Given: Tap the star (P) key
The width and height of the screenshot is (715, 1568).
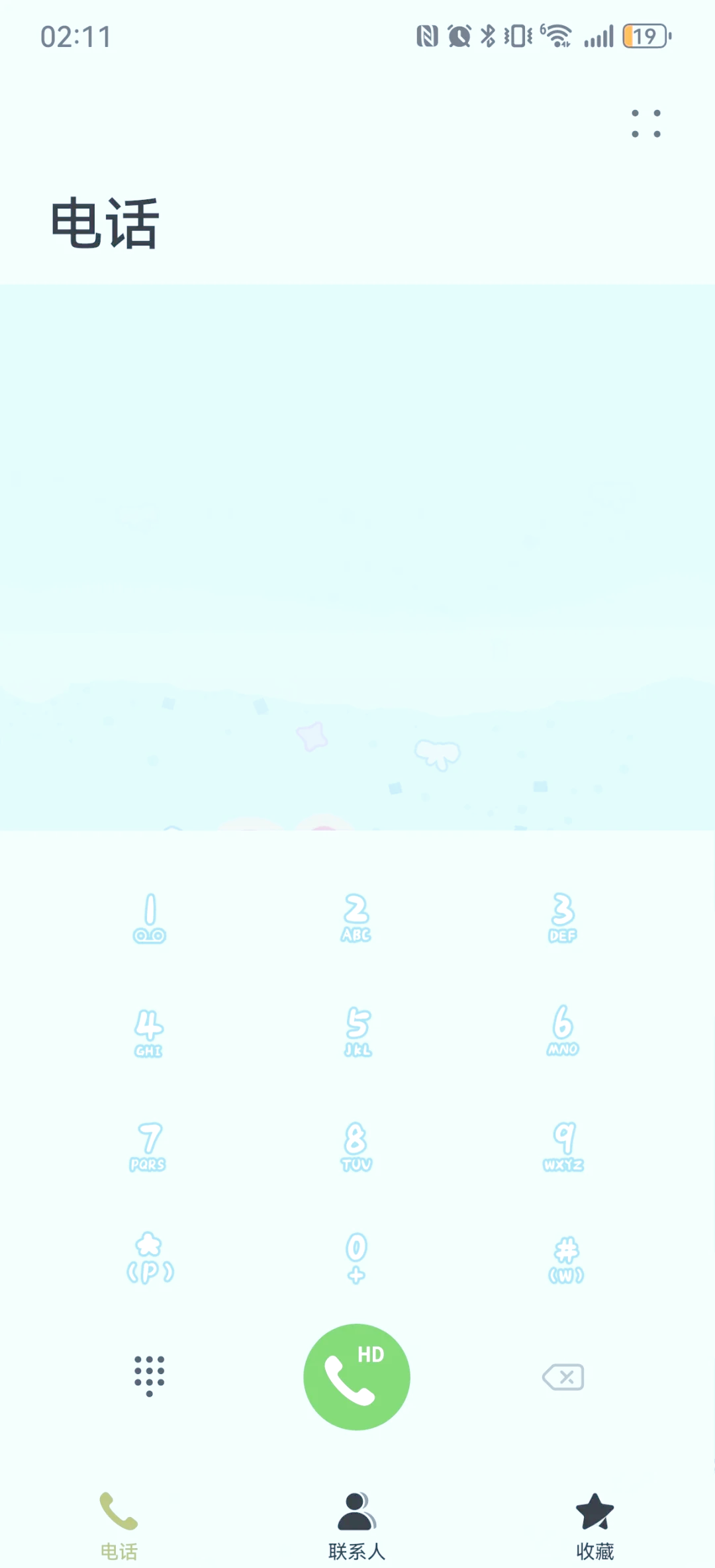Looking at the screenshot, I should pos(149,1256).
